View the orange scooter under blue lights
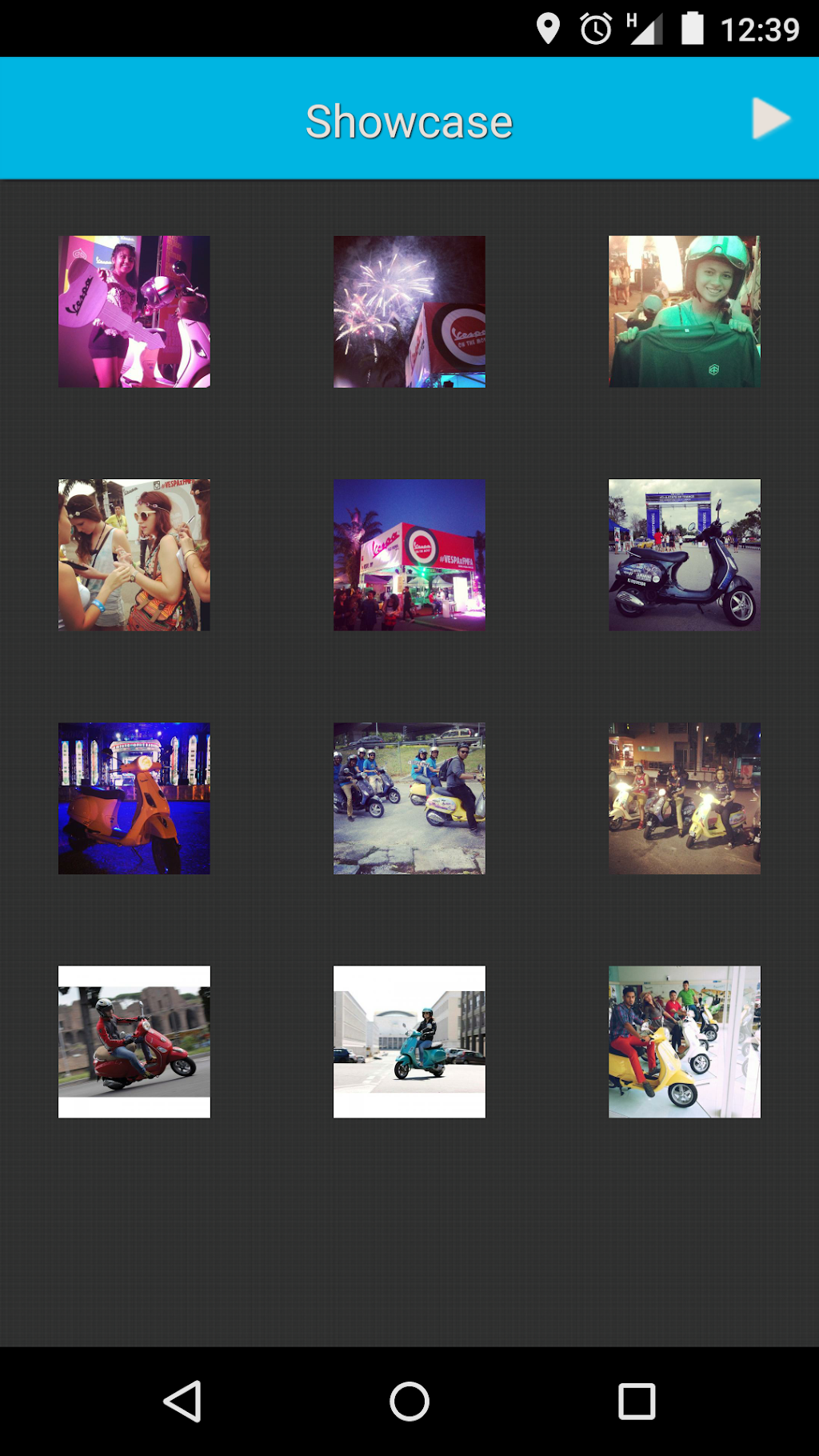The height and width of the screenshot is (1456, 819). click(134, 798)
